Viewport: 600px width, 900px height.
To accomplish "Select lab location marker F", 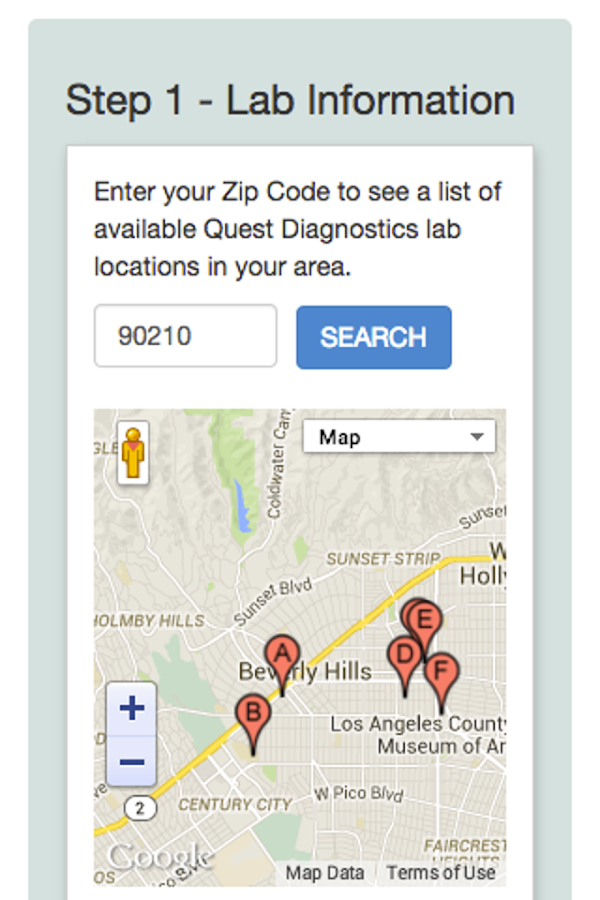I will (x=441, y=672).
